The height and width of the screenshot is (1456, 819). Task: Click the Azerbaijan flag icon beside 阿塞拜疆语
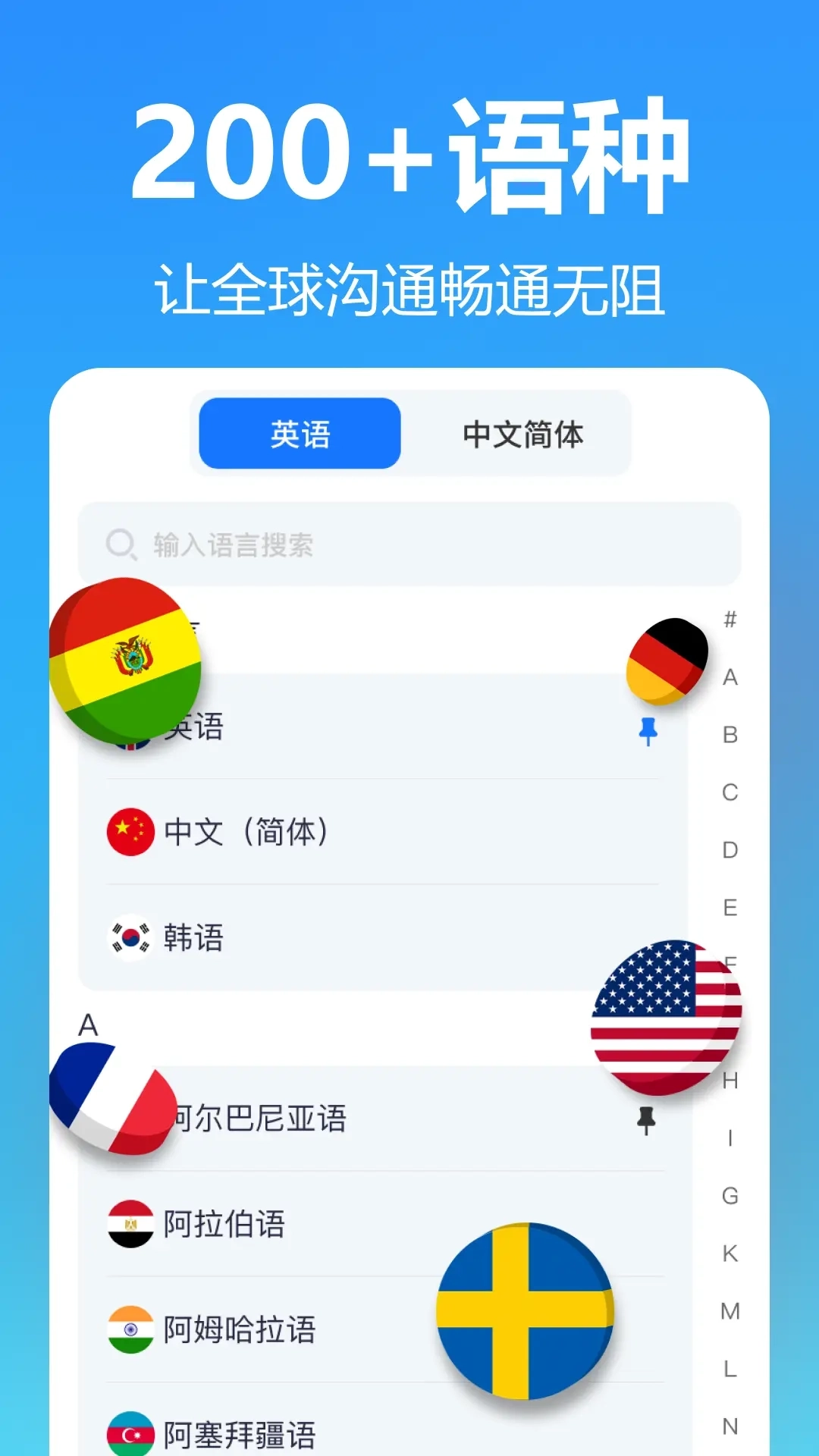coord(129,1431)
